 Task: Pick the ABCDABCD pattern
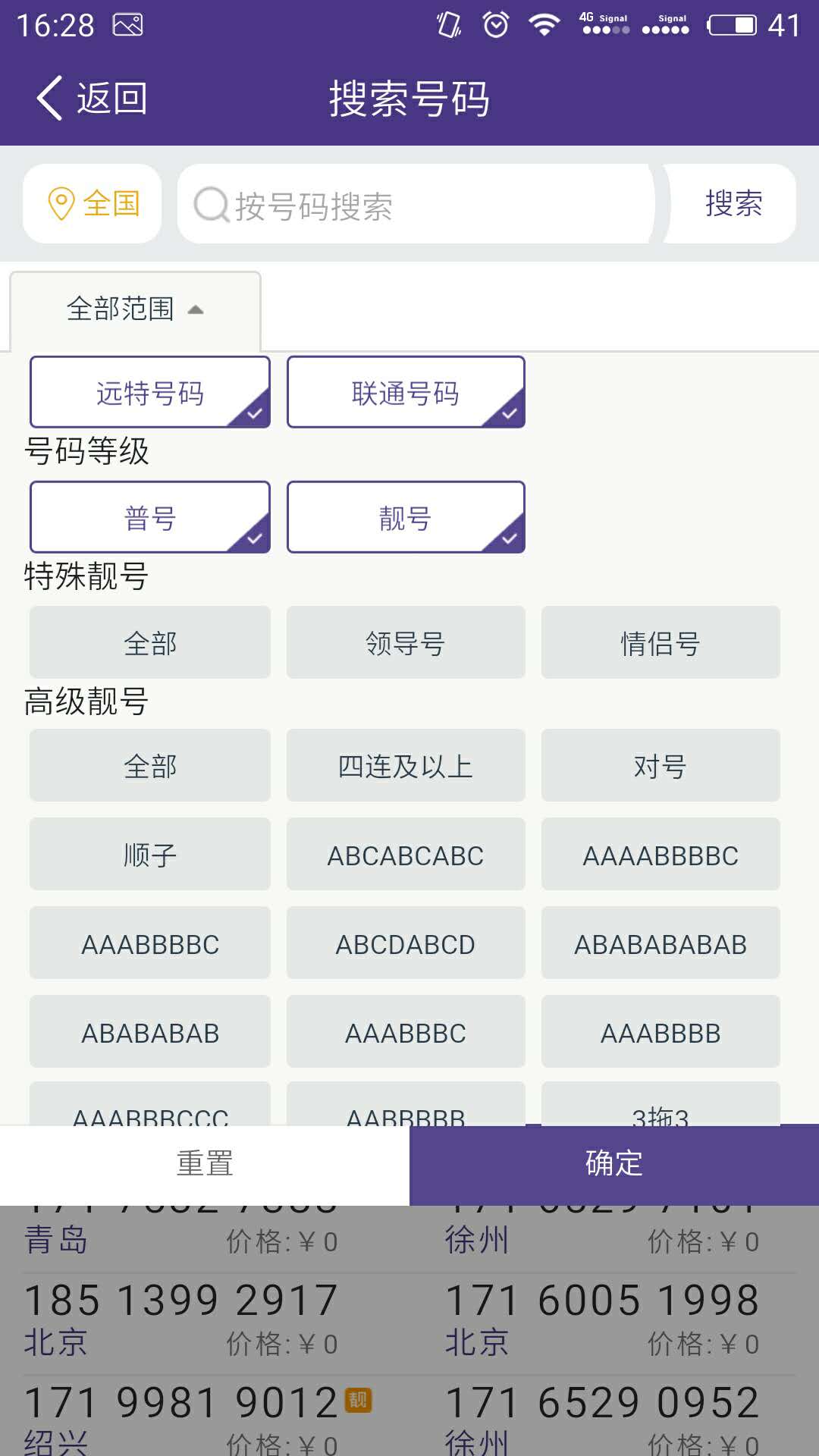(406, 943)
